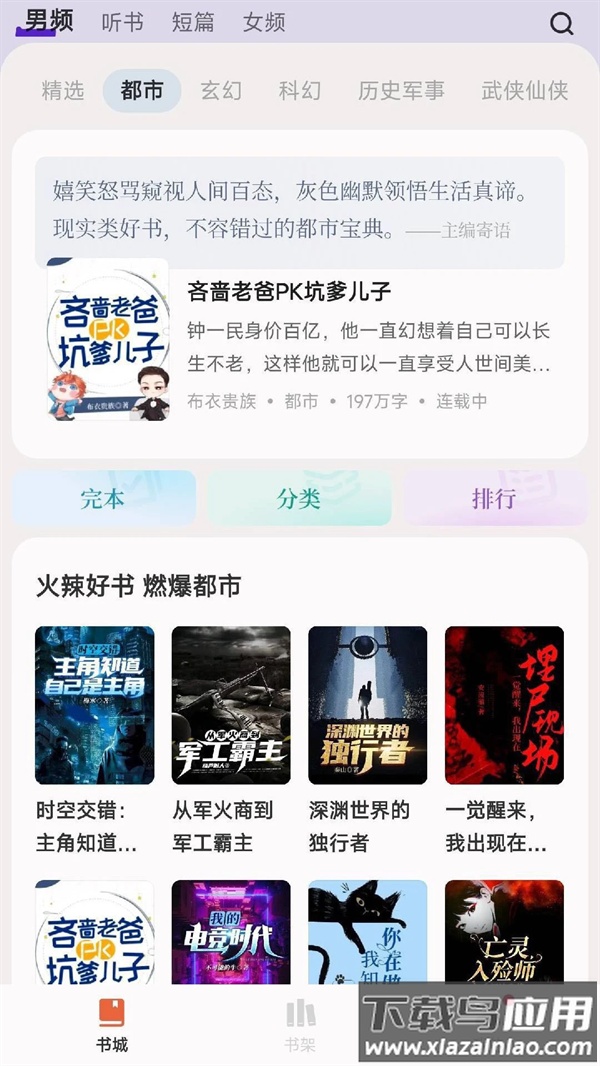Switch to the 听书 top tab
This screenshot has height=1066, width=600.
point(122,22)
